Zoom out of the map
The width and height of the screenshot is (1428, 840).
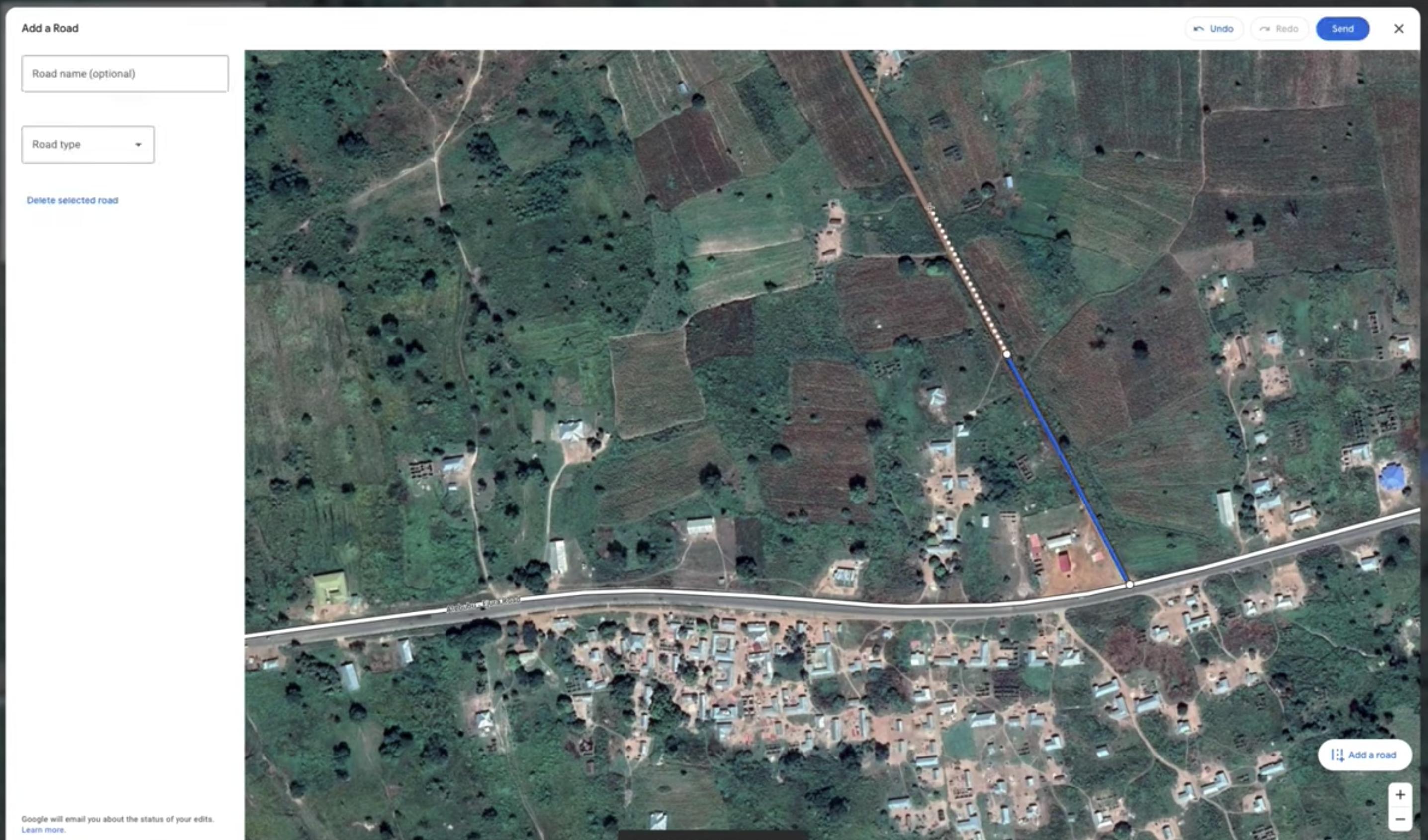pos(1399,819)
